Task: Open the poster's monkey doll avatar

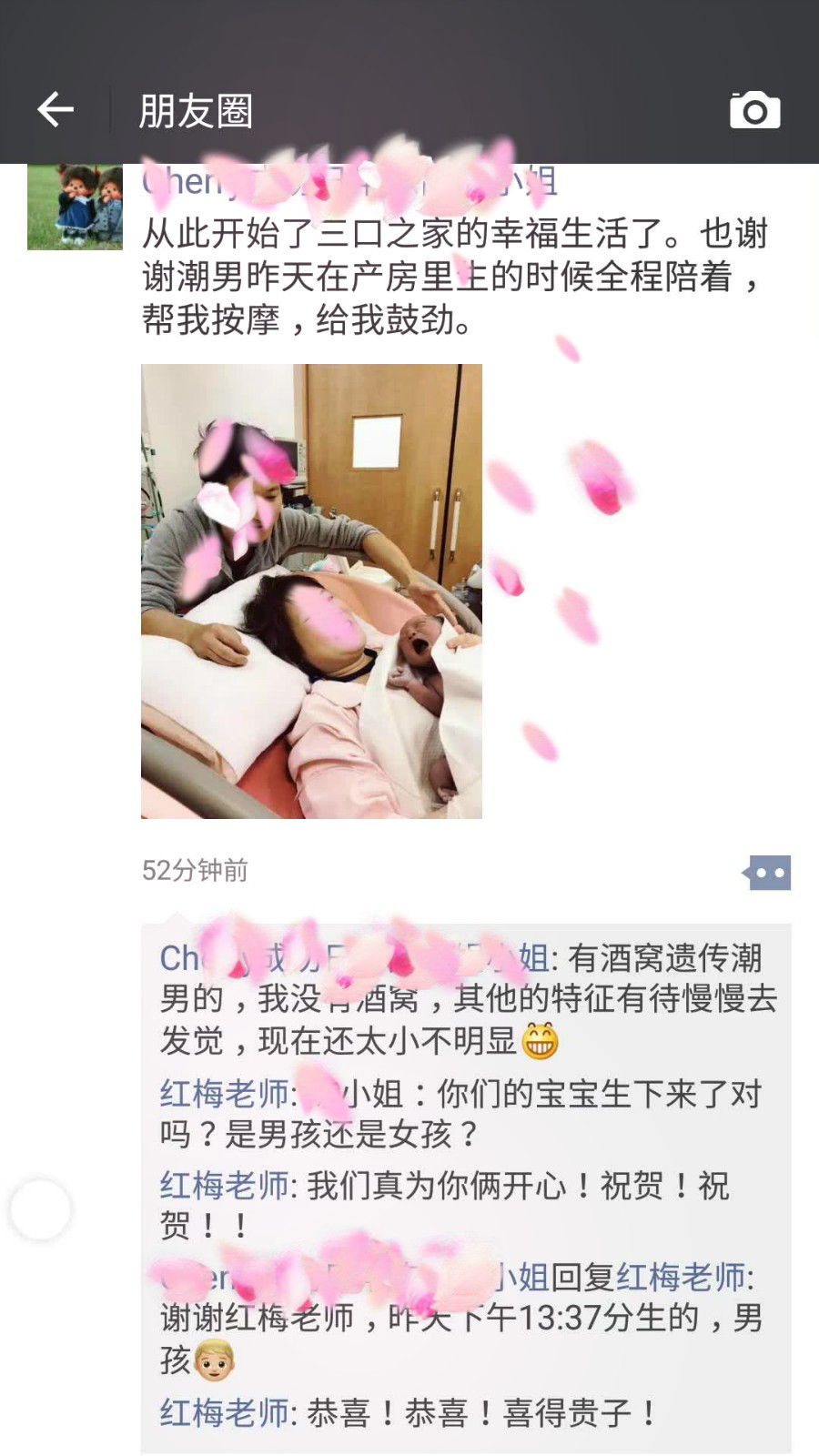Action: [75, 206]
